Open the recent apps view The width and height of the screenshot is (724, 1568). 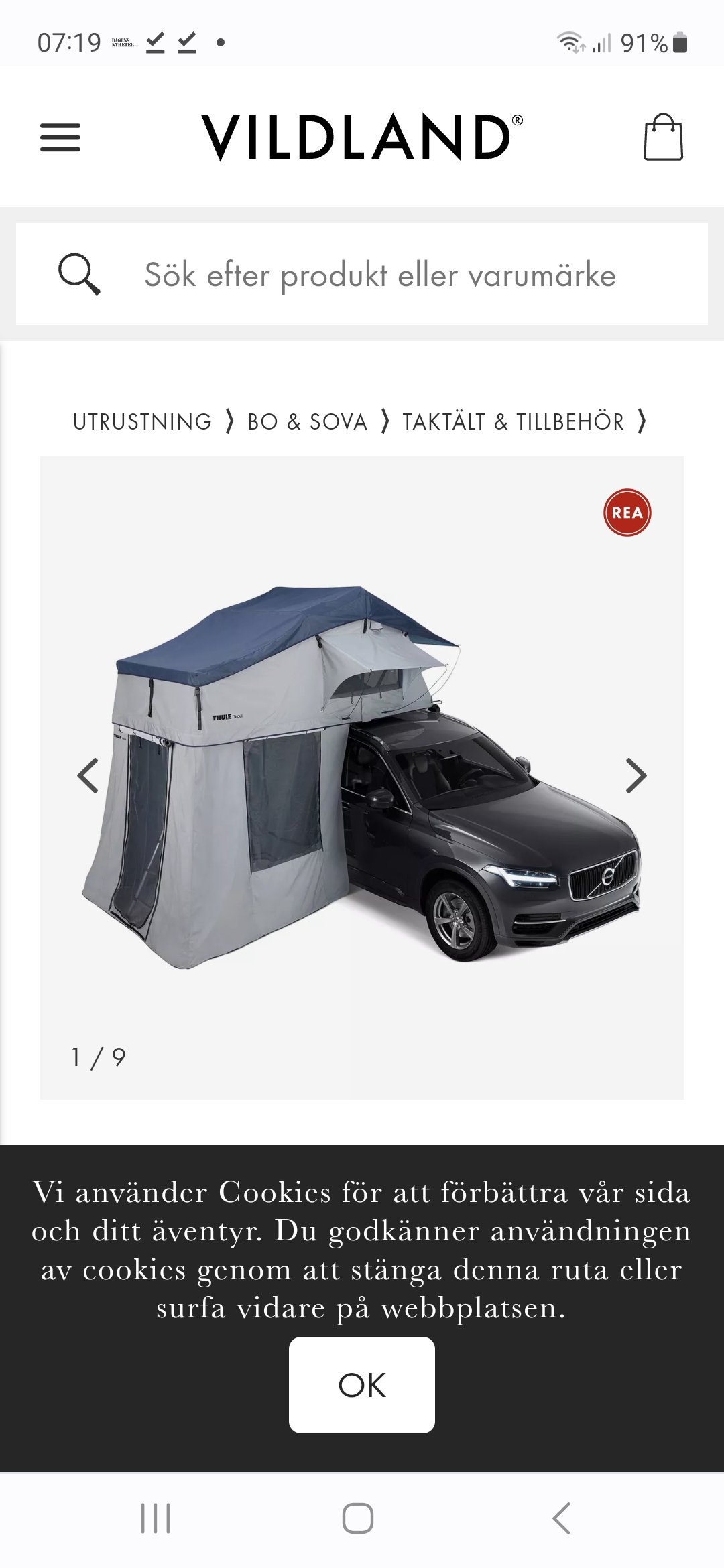click(156, 1518)
